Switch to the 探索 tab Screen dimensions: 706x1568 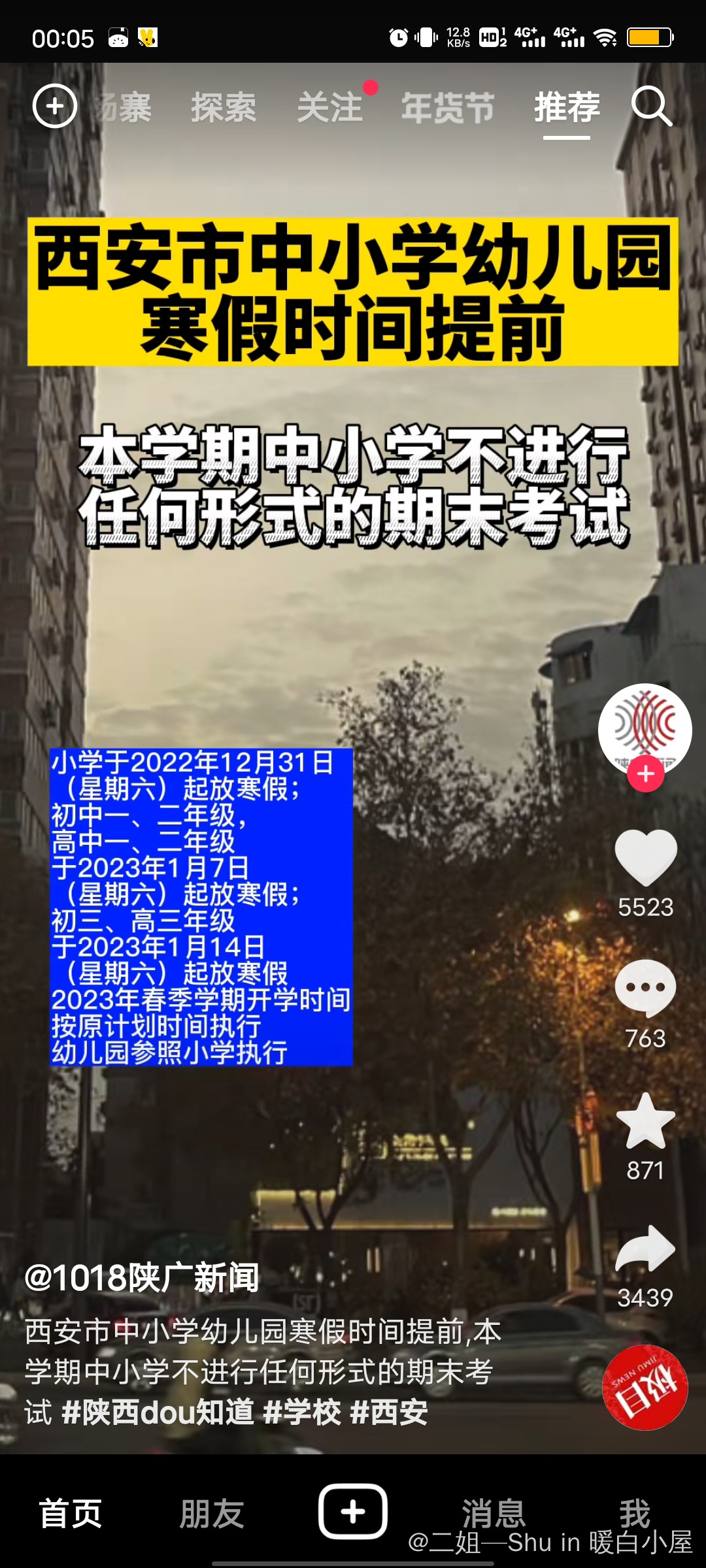(x=224, y=107)
